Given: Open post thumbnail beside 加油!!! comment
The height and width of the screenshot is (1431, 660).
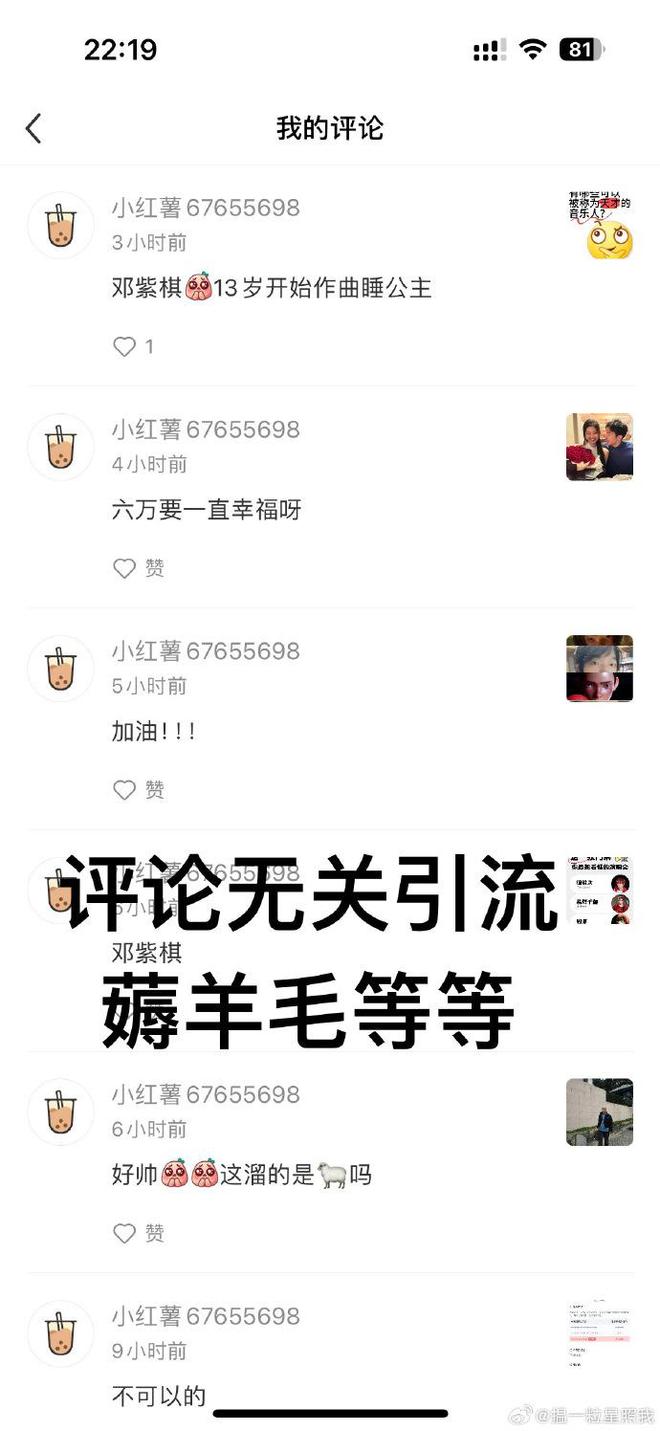Looking at the screenshot, I should coord(599,668).
